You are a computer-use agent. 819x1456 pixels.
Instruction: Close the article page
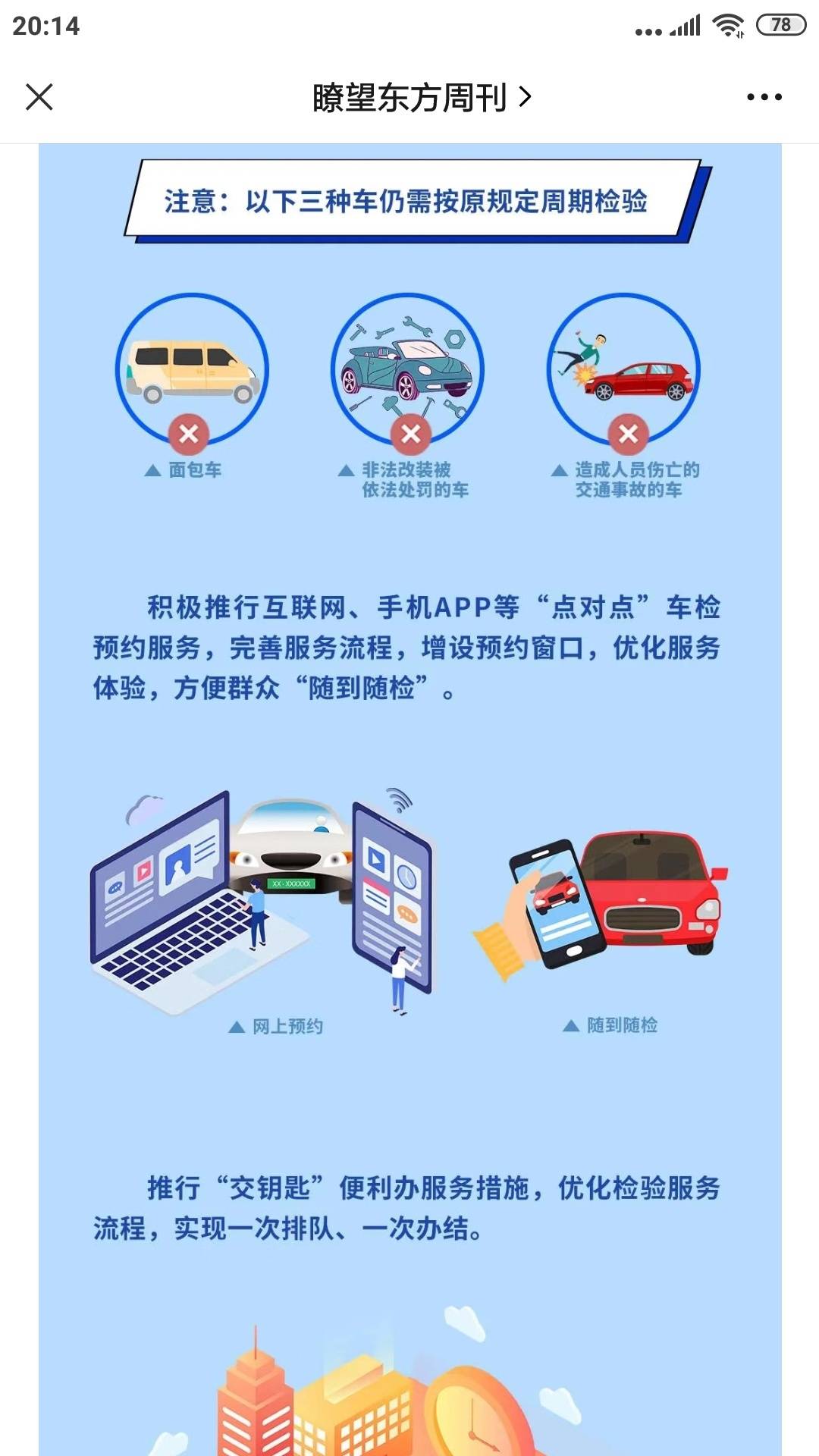39,97
